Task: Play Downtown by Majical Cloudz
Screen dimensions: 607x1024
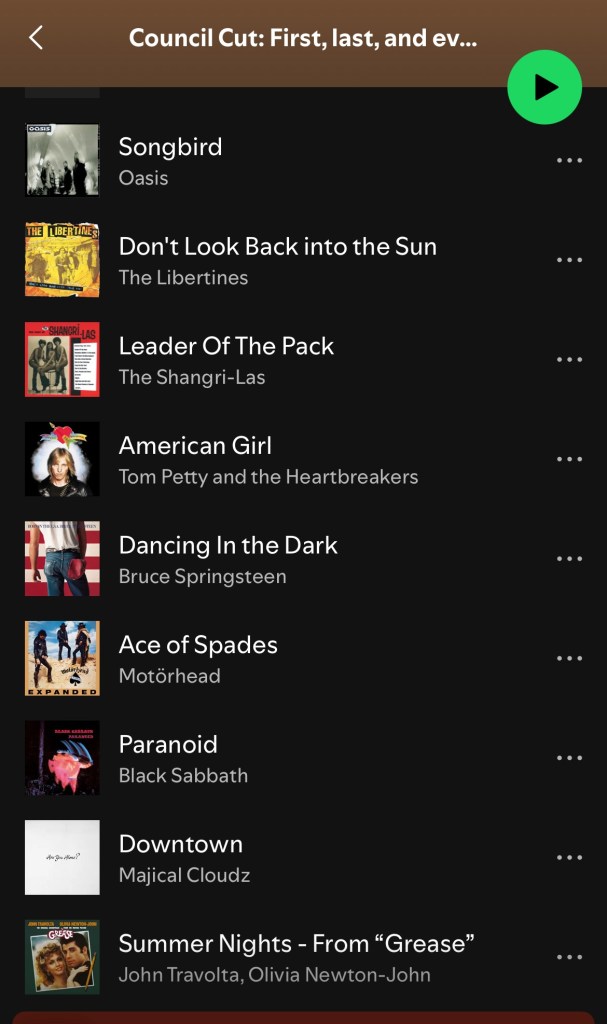Action: 180,844
